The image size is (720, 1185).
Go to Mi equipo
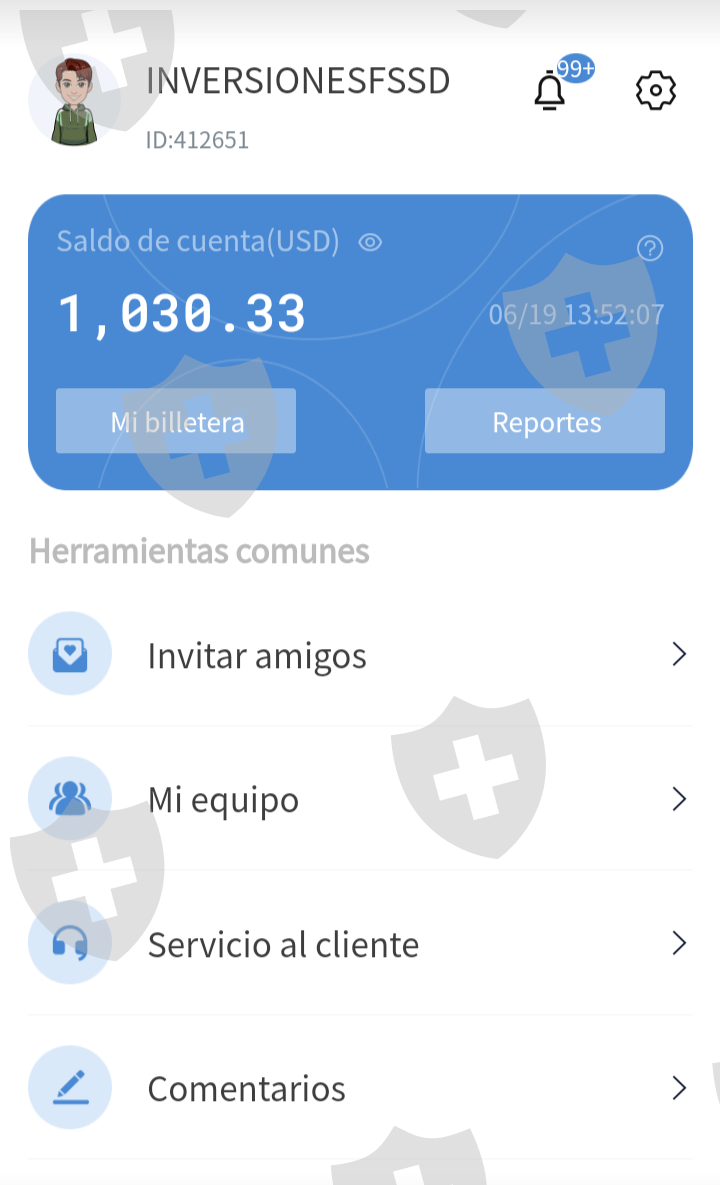360,799
